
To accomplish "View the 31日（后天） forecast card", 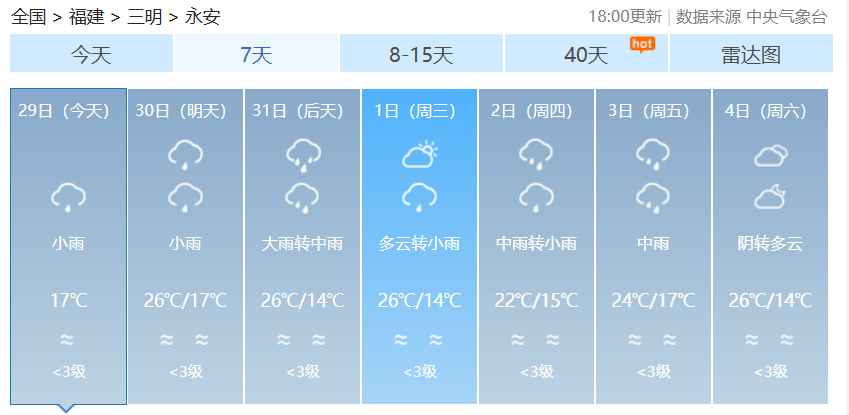I will [302, 246].
